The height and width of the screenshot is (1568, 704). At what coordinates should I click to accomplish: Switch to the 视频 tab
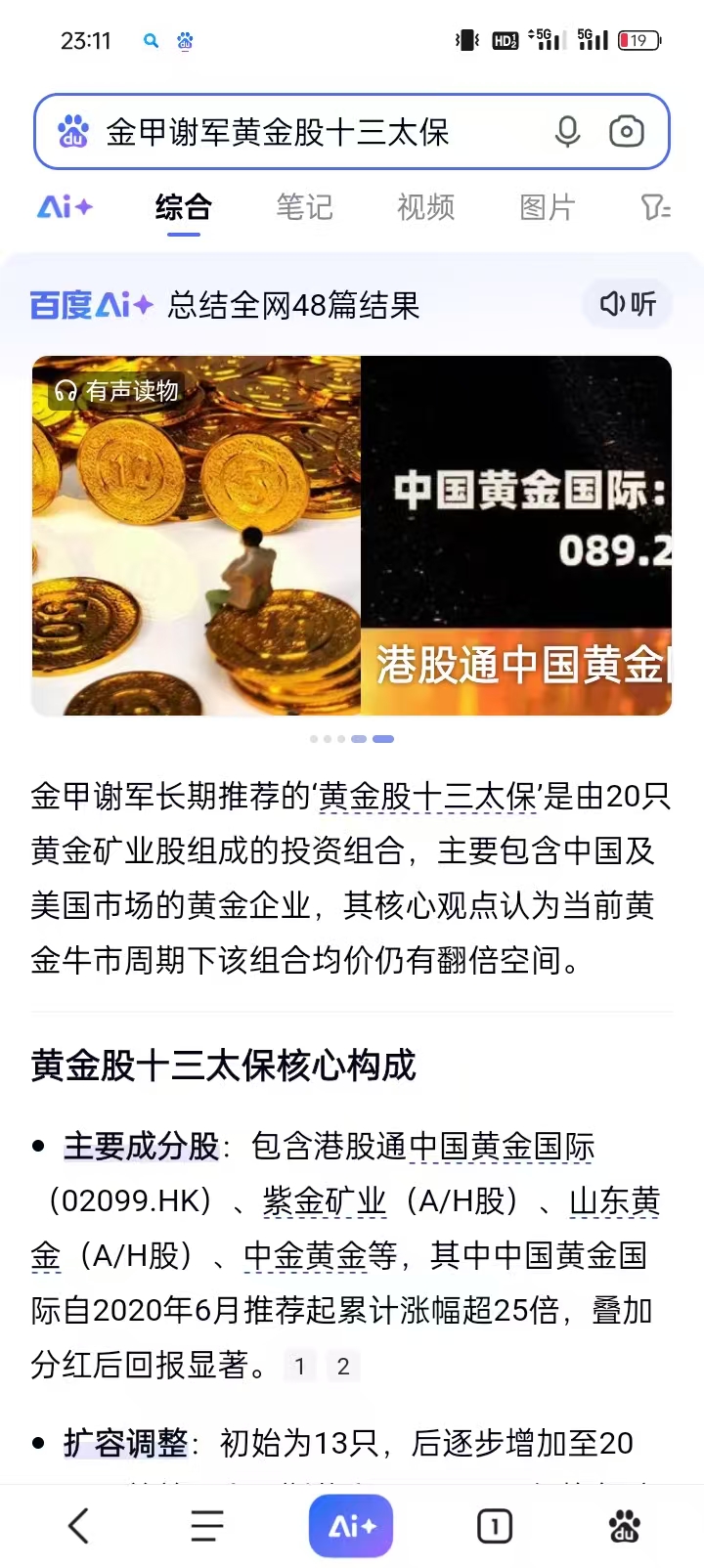click(x=425, y=207)
